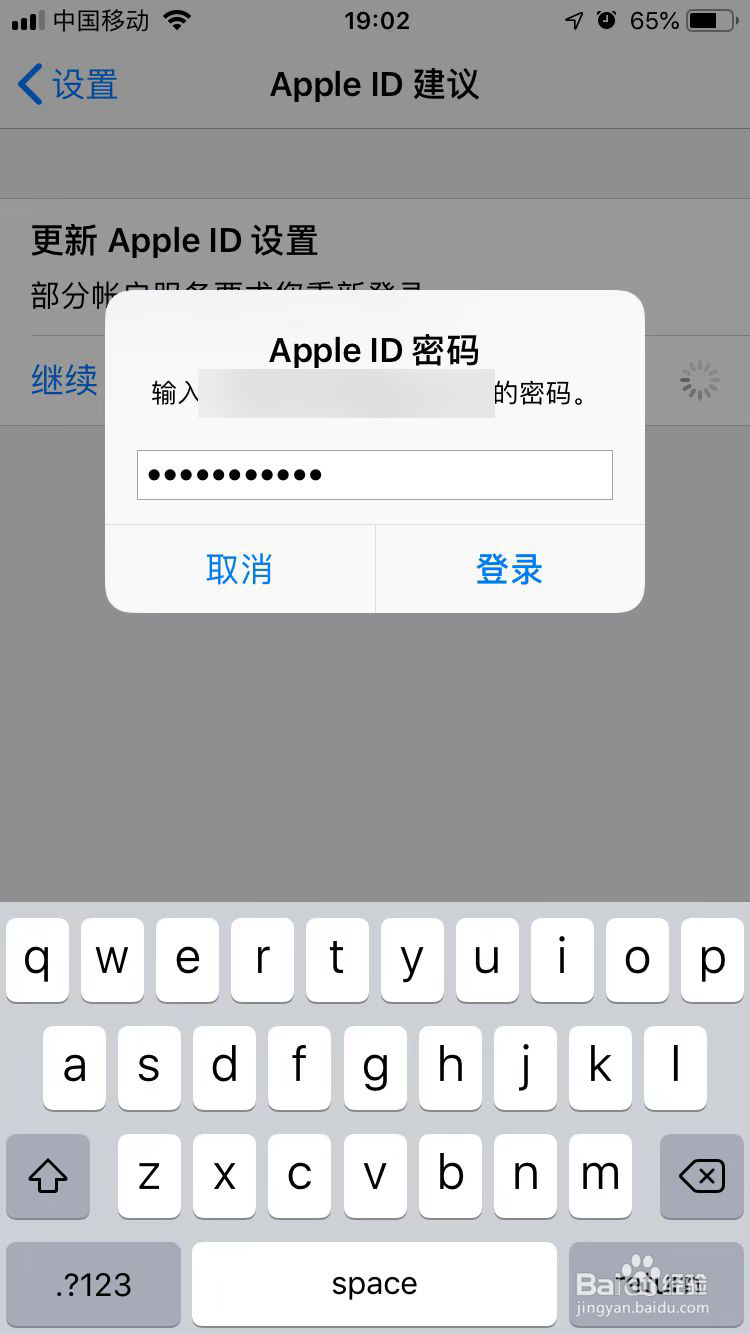Tap the loading spinner indicator
The image size is (750, 1334).
(699, 380)
